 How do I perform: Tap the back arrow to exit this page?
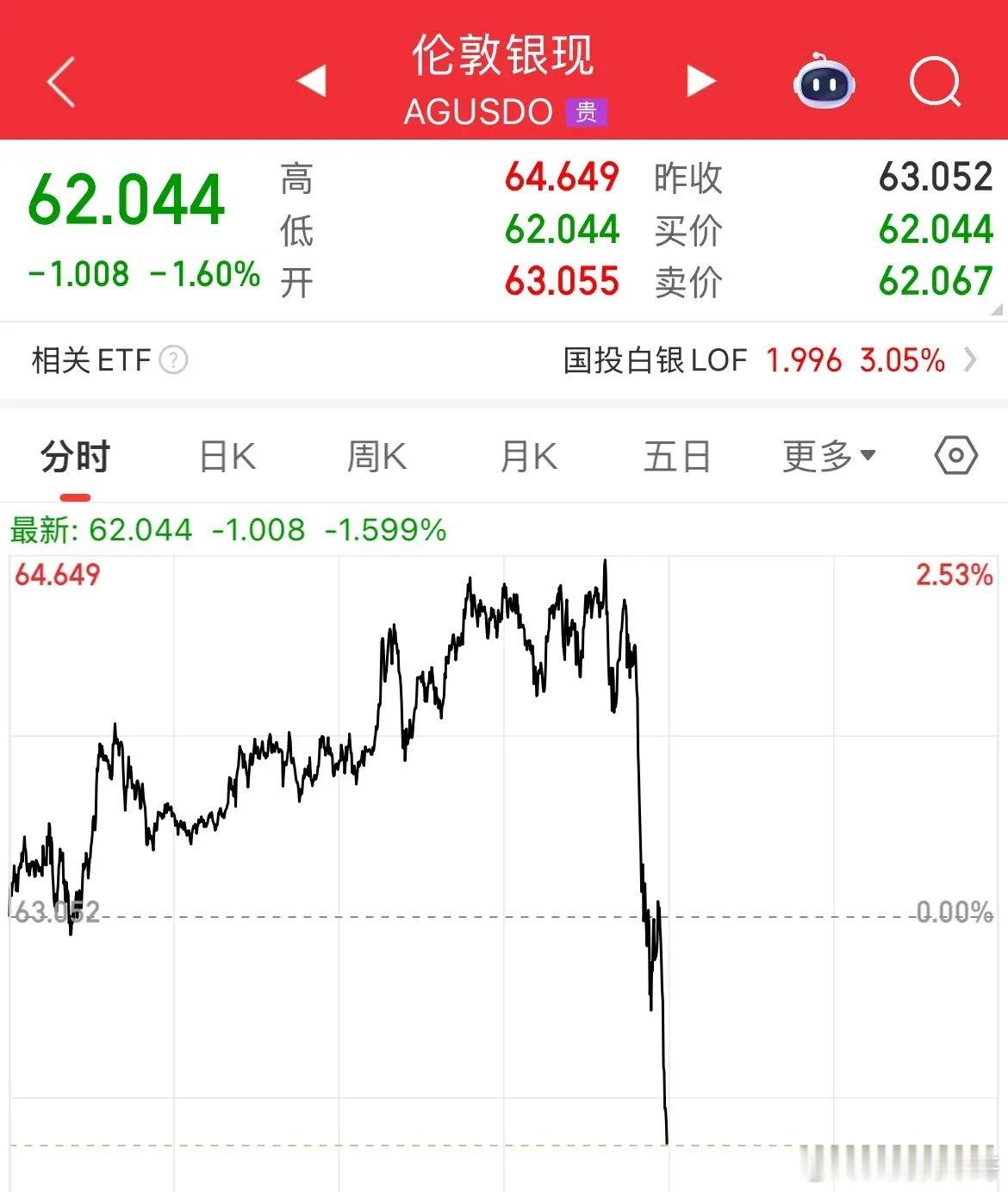pos(59,80)
